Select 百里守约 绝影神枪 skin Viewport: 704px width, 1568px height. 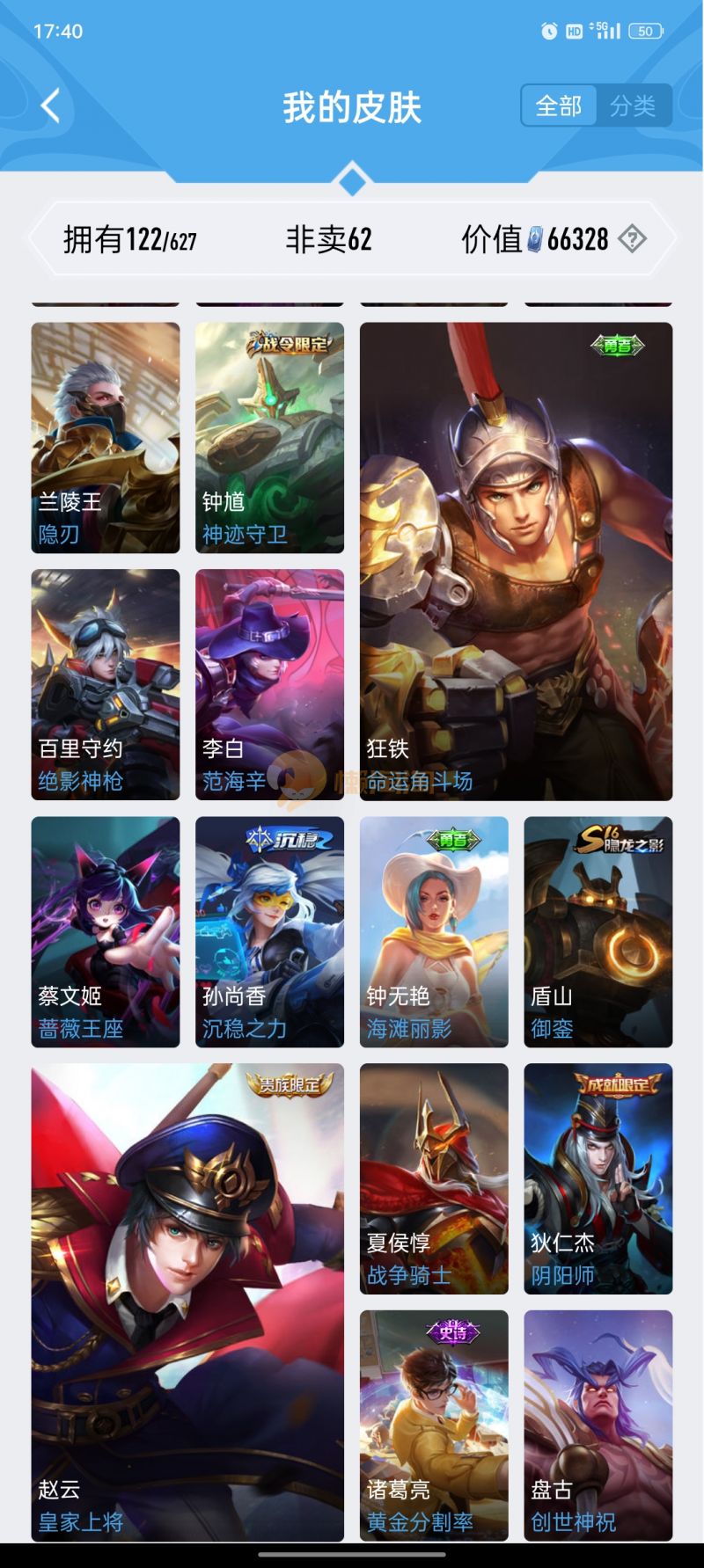[x=106, y=684]
